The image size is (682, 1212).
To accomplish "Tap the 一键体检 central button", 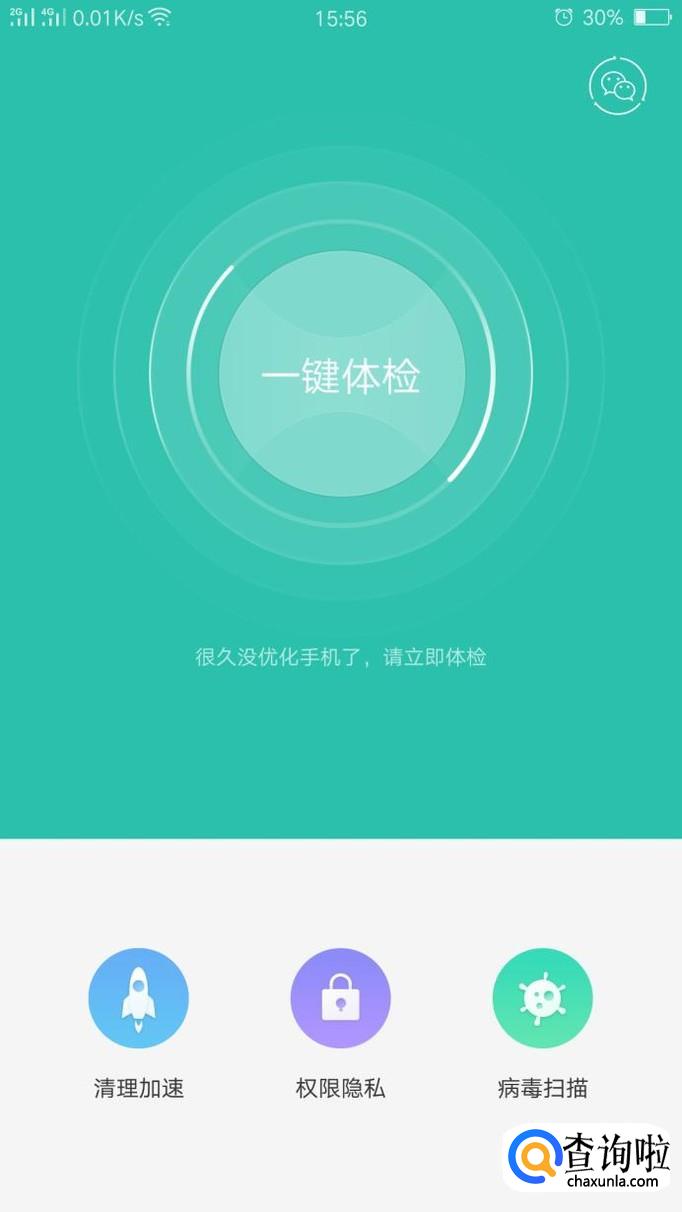I will coord(341,375).
